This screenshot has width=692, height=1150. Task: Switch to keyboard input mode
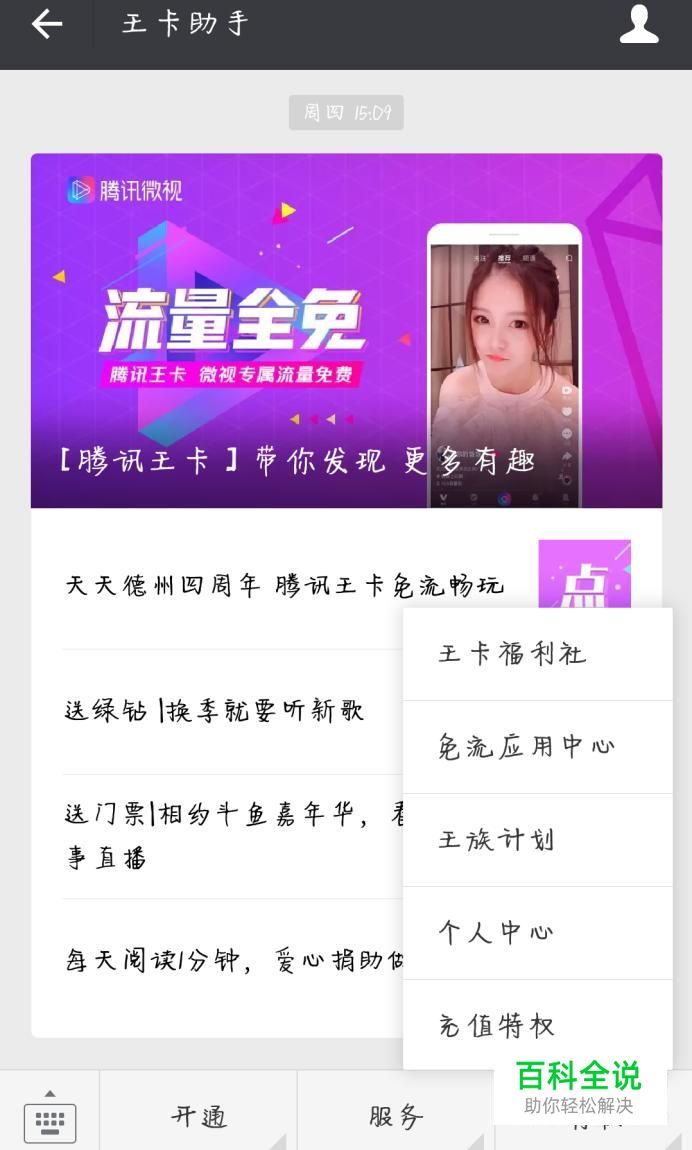point(49,1116)
